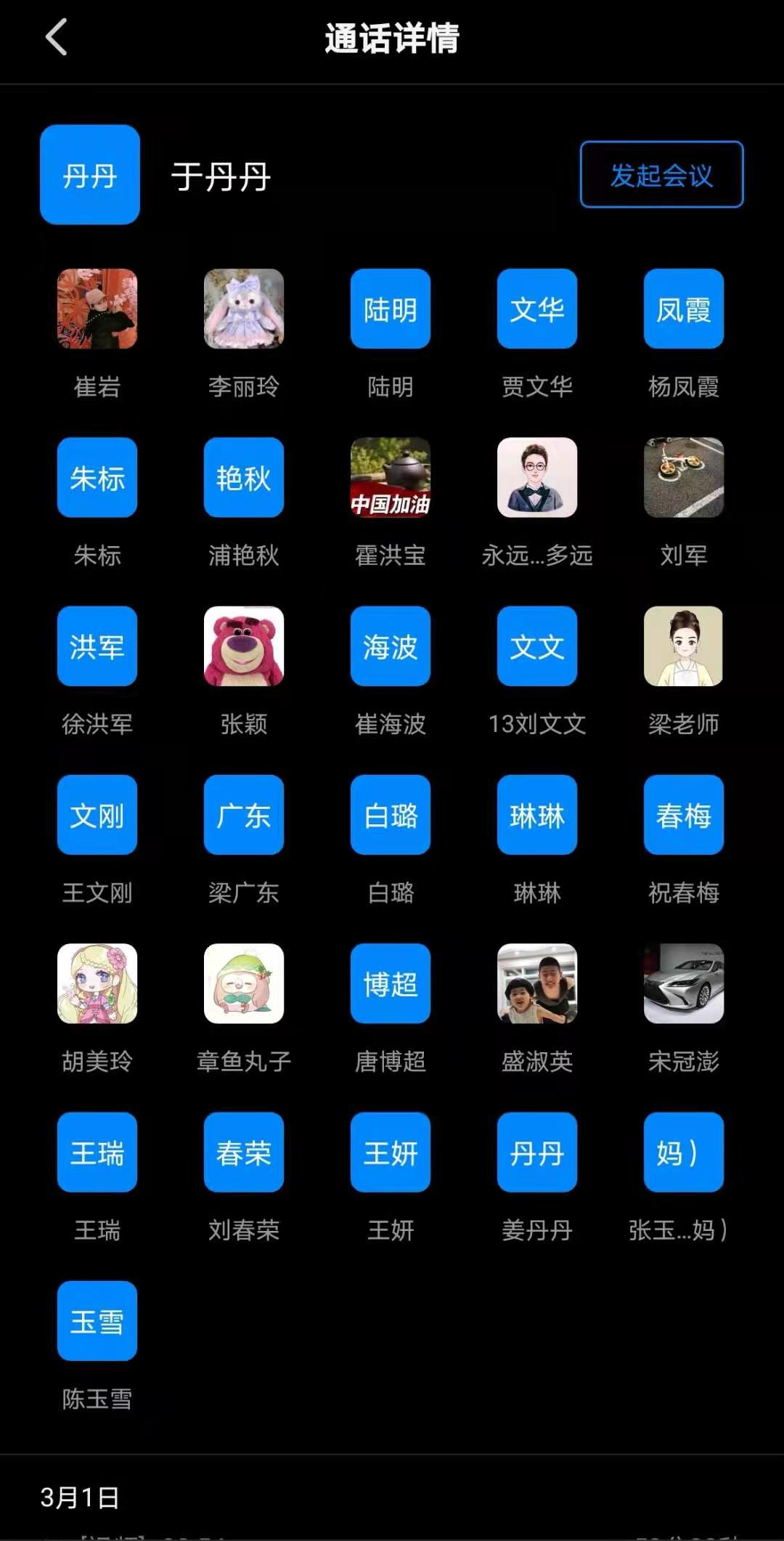784x1541 pixels.
Task: View participant 陈玉雪
Action: (x=97, y=1320)
